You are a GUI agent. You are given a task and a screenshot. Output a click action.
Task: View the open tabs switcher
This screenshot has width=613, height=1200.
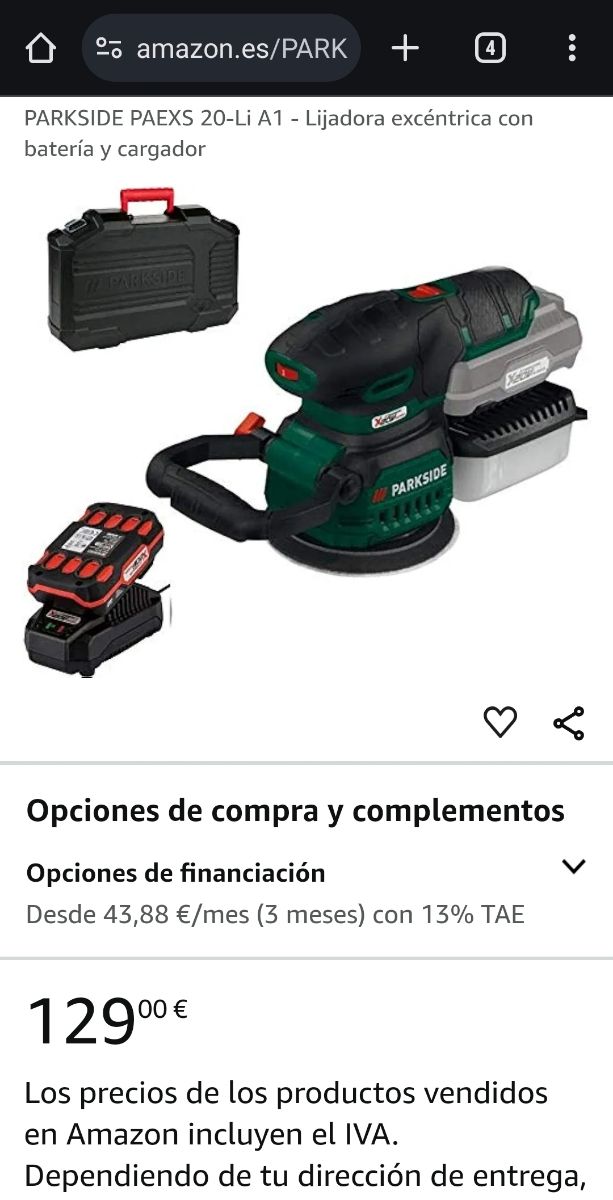pos(489,48)
